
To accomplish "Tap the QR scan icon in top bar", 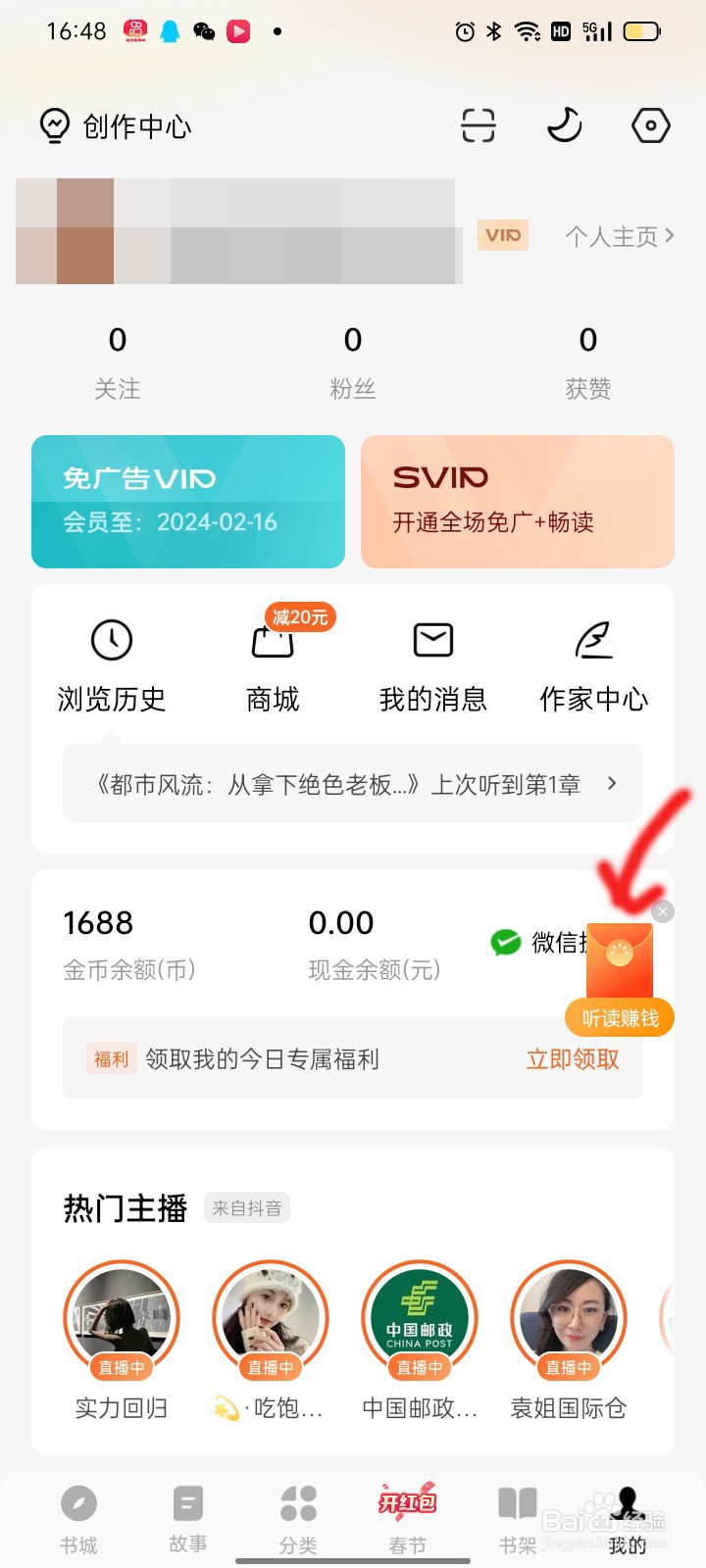I will click(478, 125).
